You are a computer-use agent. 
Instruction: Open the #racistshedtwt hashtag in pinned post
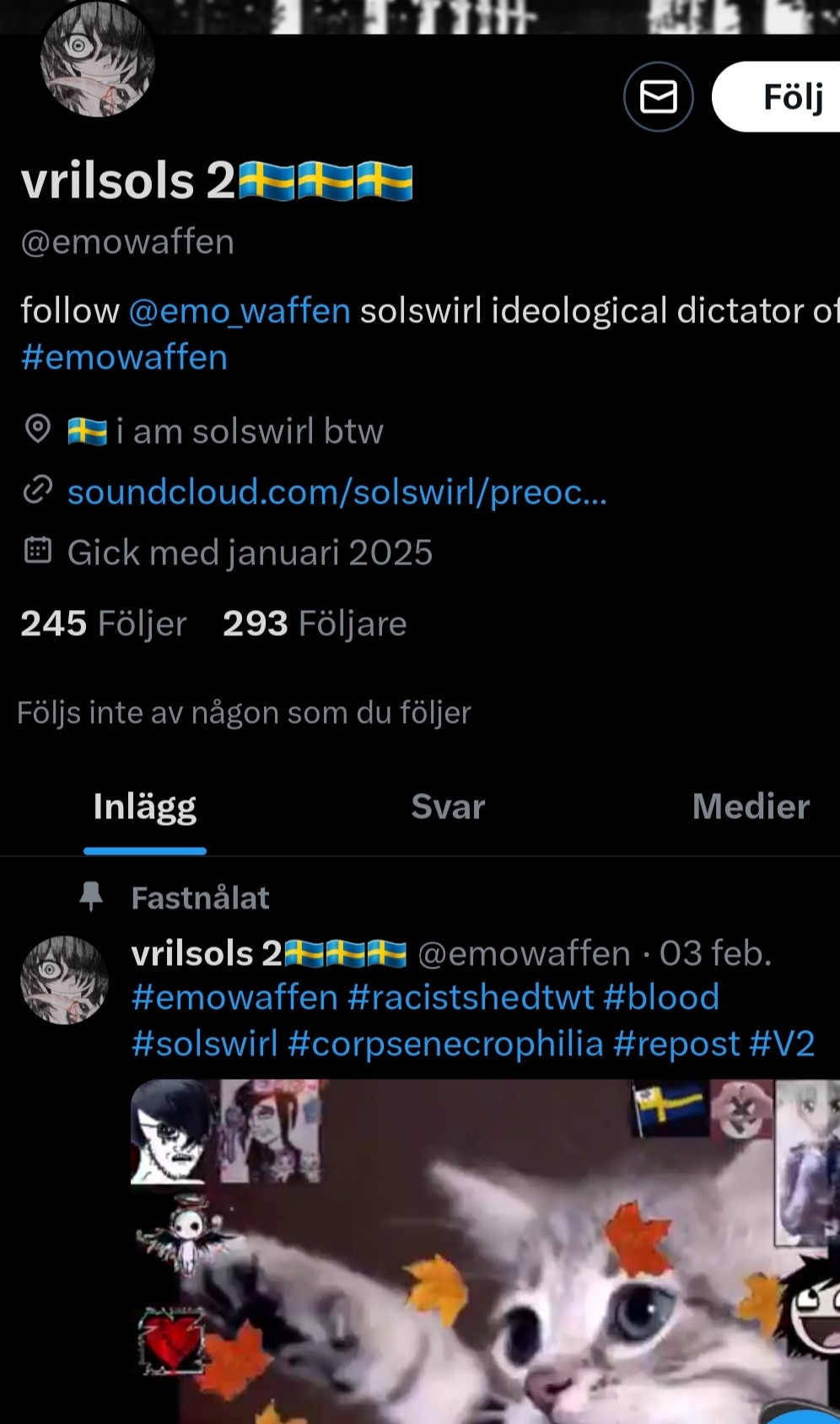(471, 997)
